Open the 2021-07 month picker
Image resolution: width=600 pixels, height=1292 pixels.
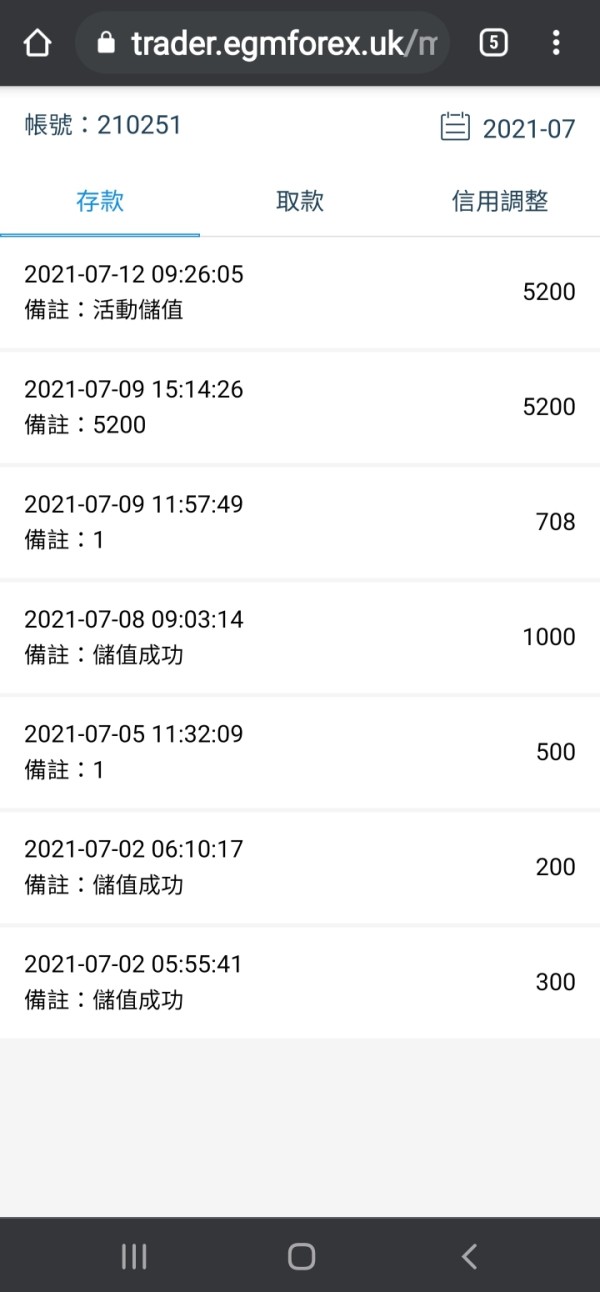508,128
